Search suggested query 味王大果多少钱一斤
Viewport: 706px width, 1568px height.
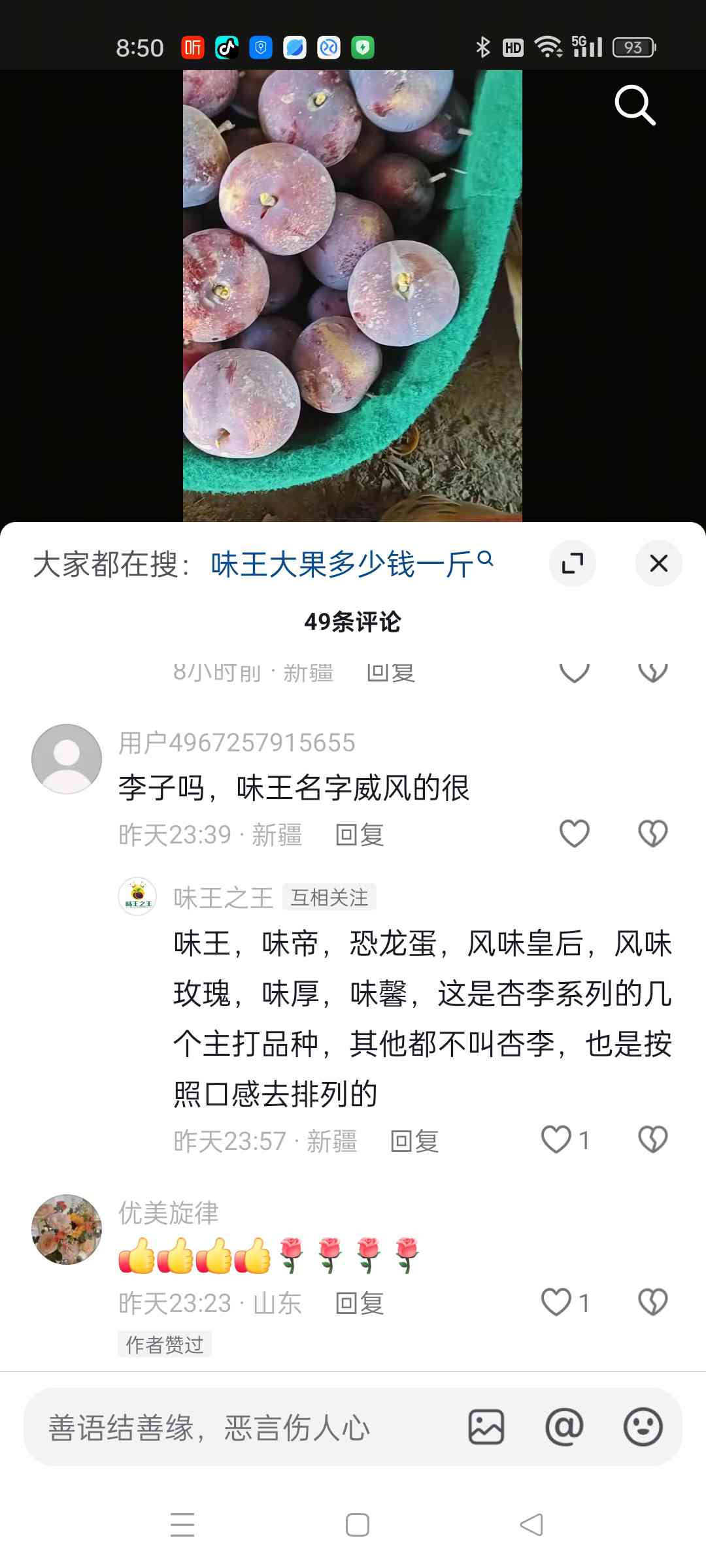click(352, 564)
